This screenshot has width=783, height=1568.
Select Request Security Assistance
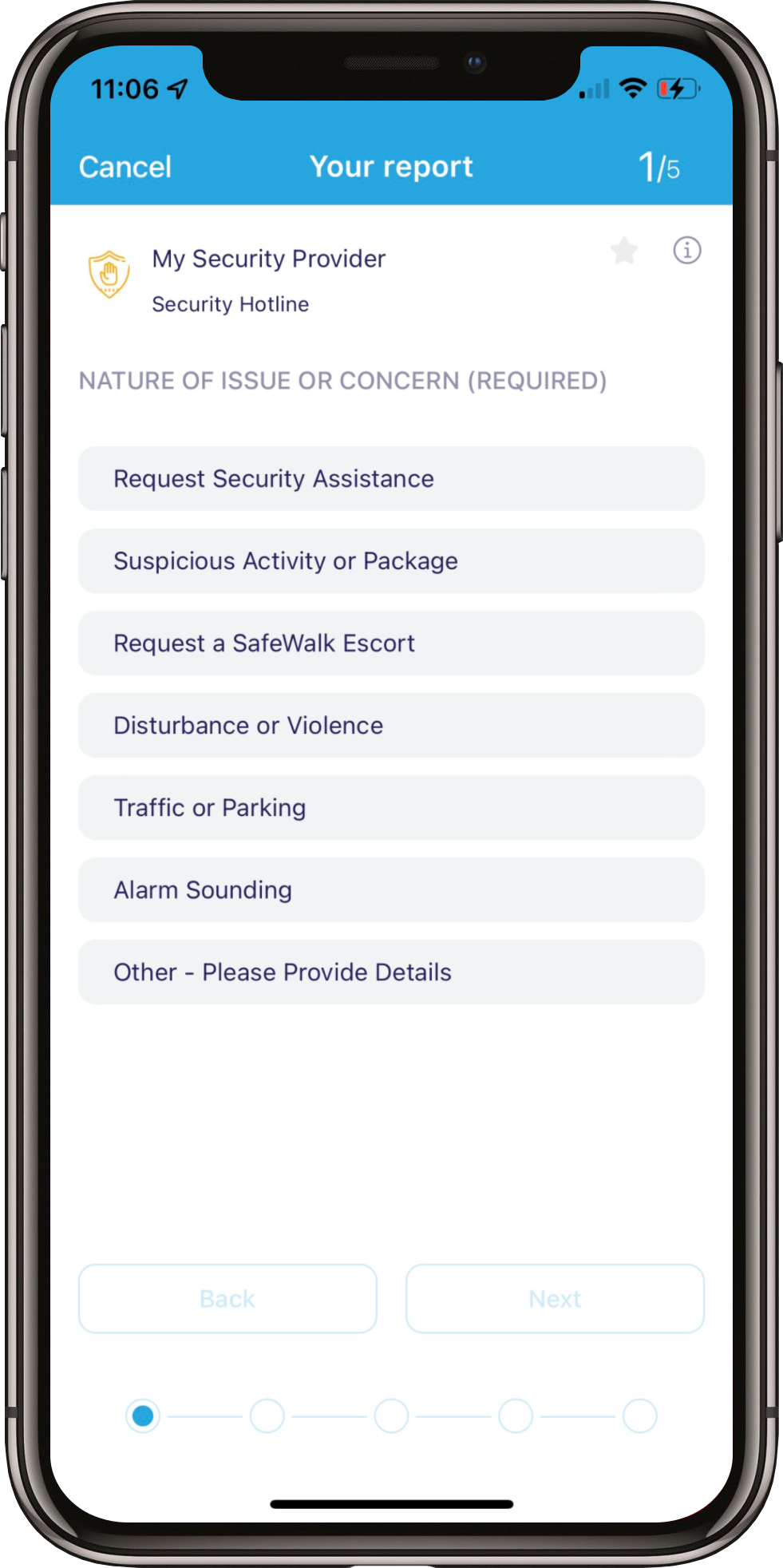point(391,479)
